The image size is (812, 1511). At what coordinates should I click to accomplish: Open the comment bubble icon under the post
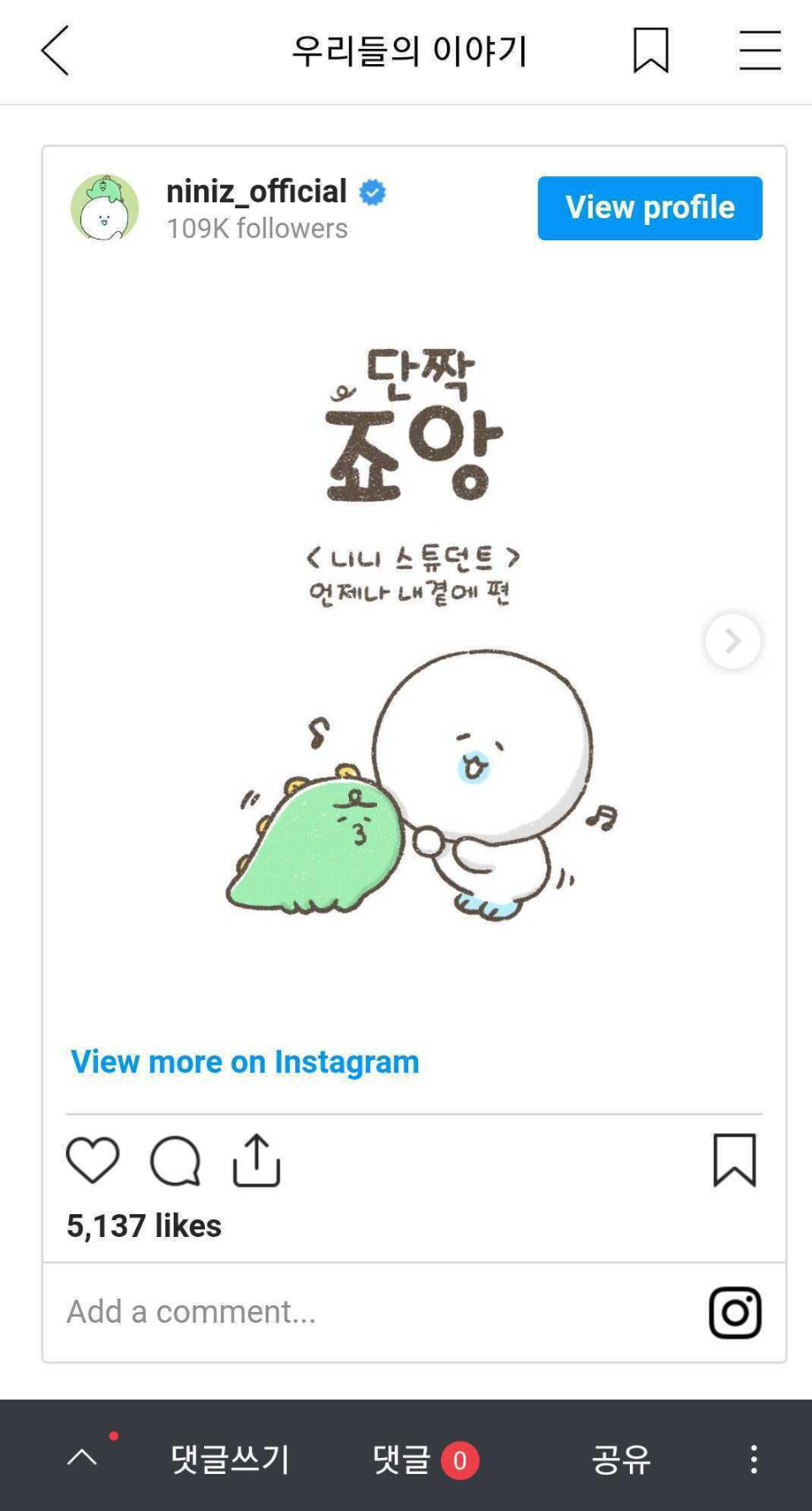click(175, 1161)
